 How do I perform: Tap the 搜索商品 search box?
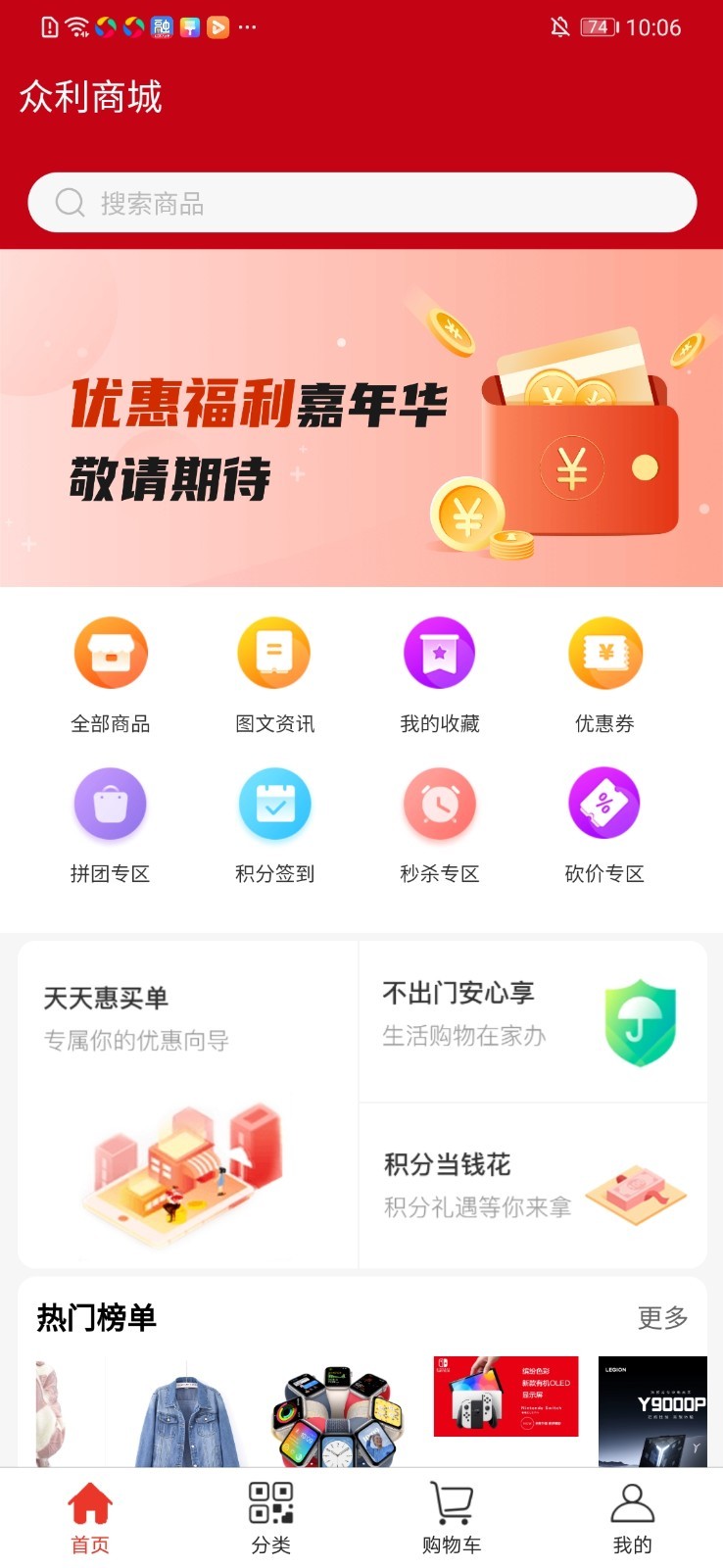tap(361, 203)
